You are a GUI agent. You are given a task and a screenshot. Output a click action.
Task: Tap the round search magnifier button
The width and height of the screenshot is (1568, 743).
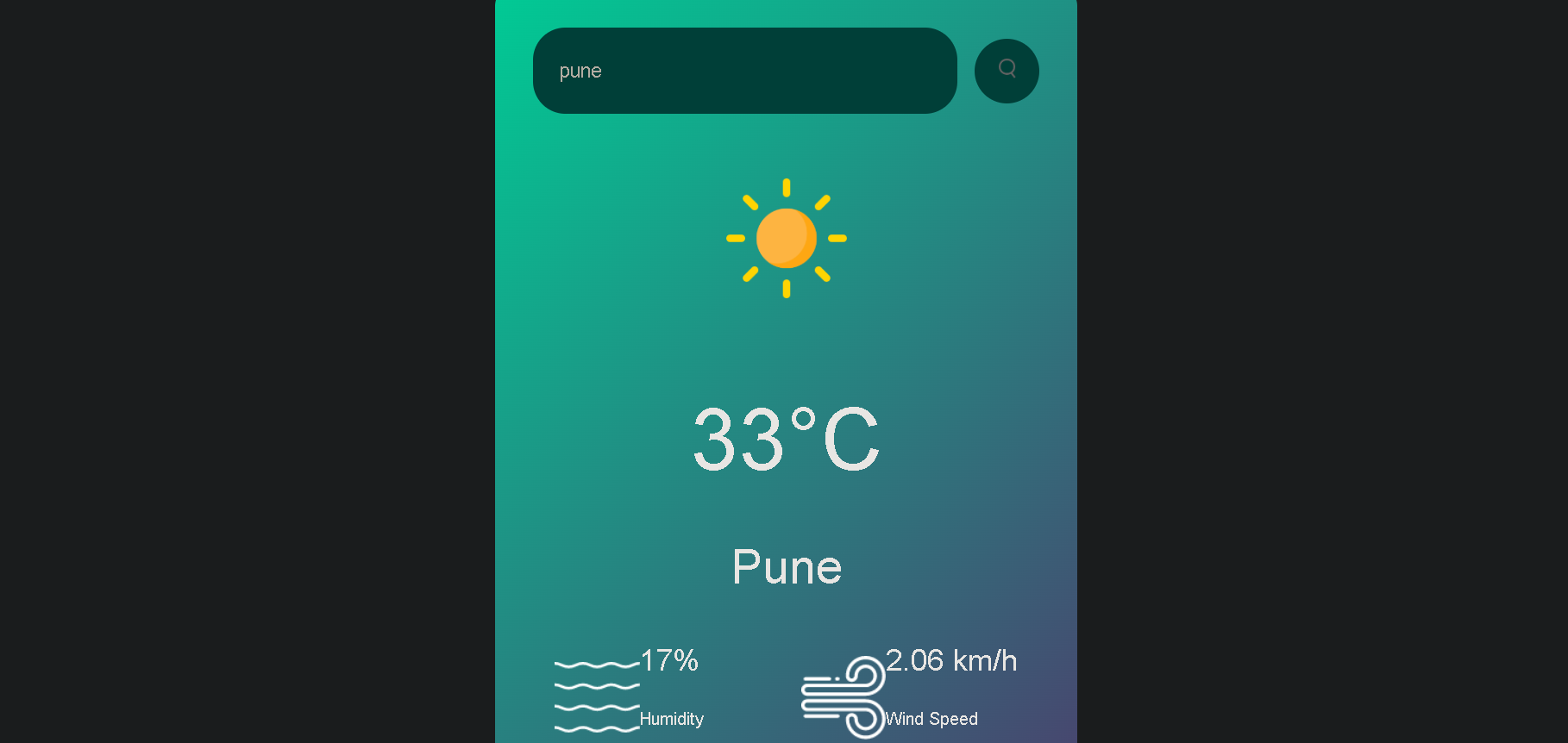(1007, 71)
